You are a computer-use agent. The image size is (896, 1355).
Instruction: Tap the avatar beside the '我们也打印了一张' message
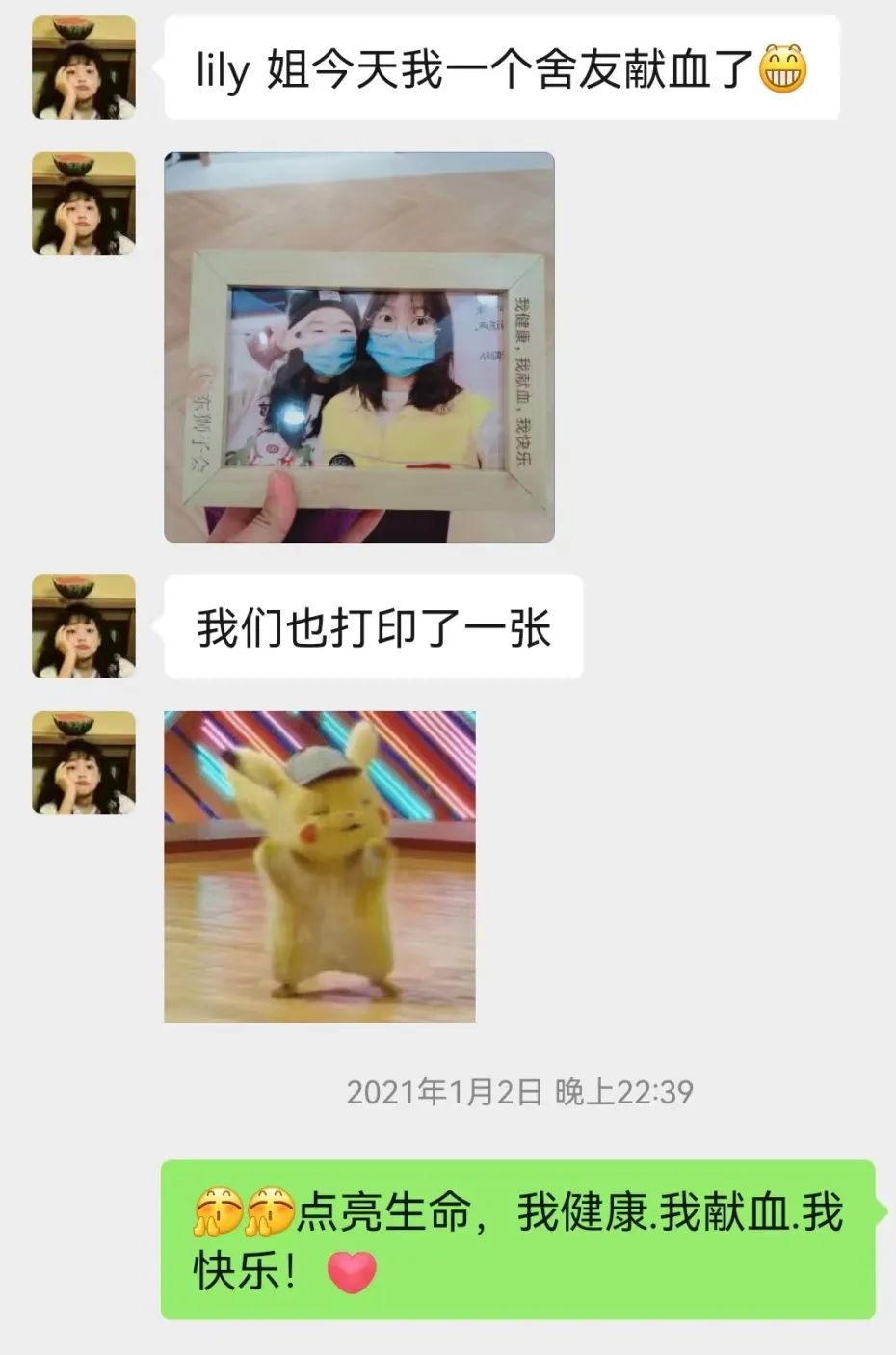[x=84, y=626]
